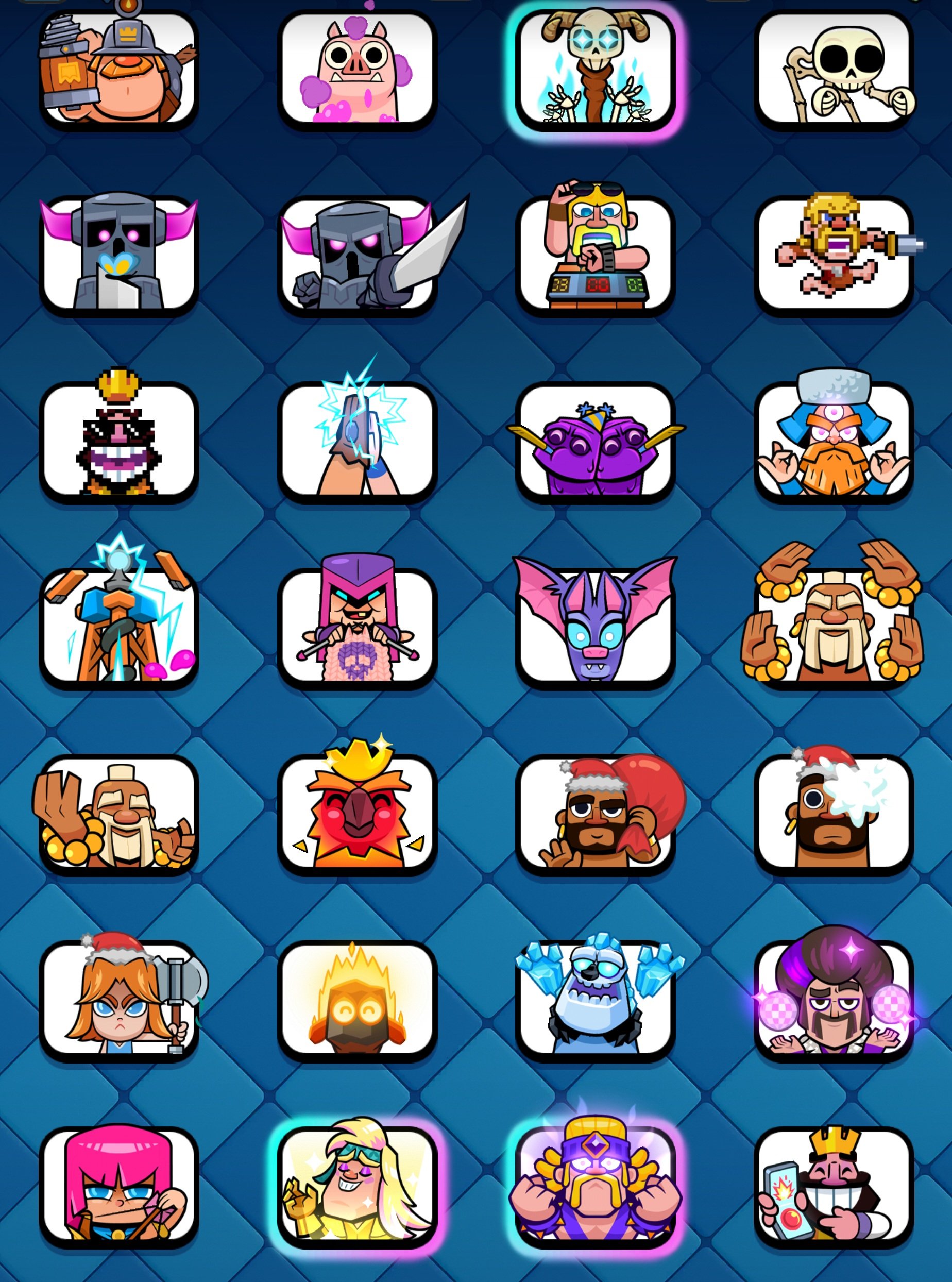This screenshot has height=1282, width=952.
Task: Pick the hog rider with Santa sack emote
Action: 596,813
